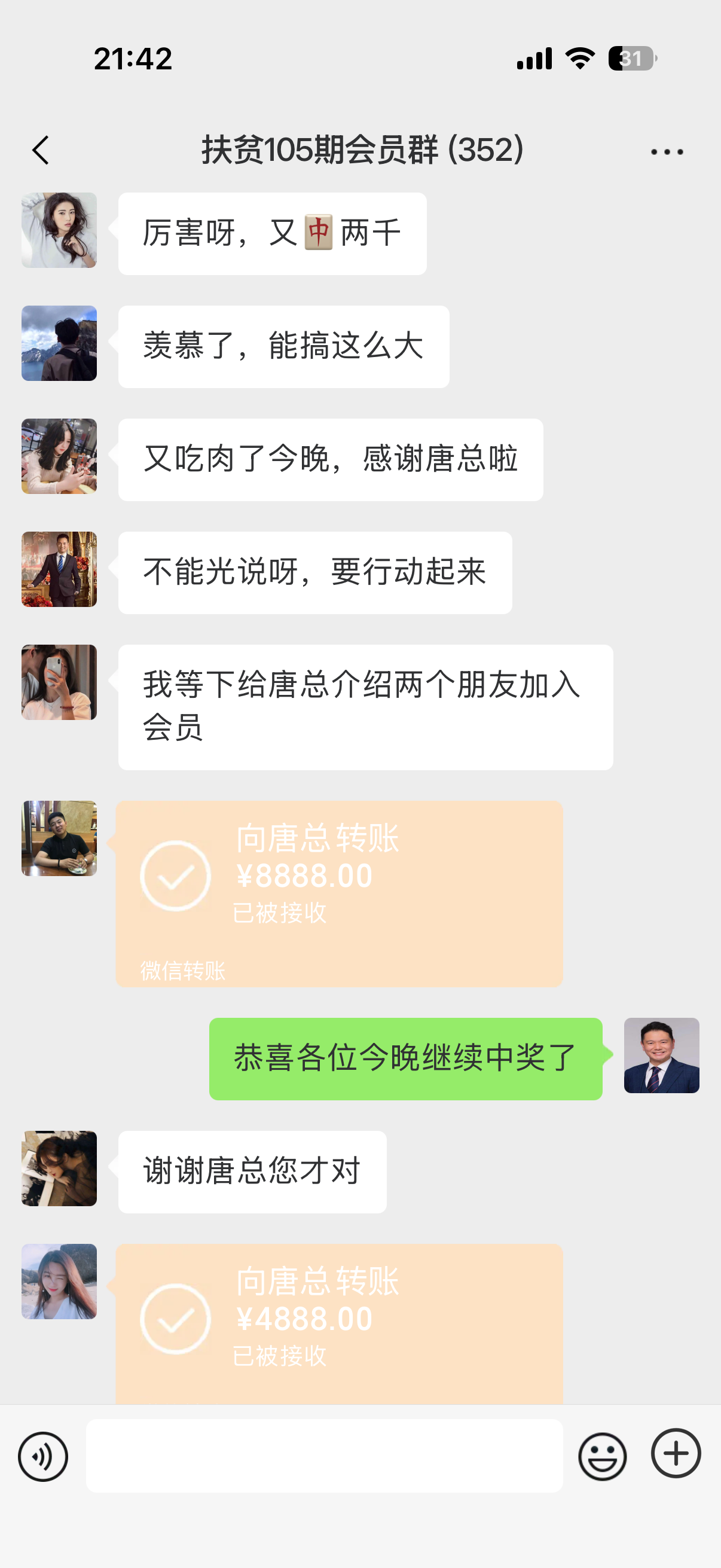
Task: Open the plus attachment menu
Action: click(676, 1457)
